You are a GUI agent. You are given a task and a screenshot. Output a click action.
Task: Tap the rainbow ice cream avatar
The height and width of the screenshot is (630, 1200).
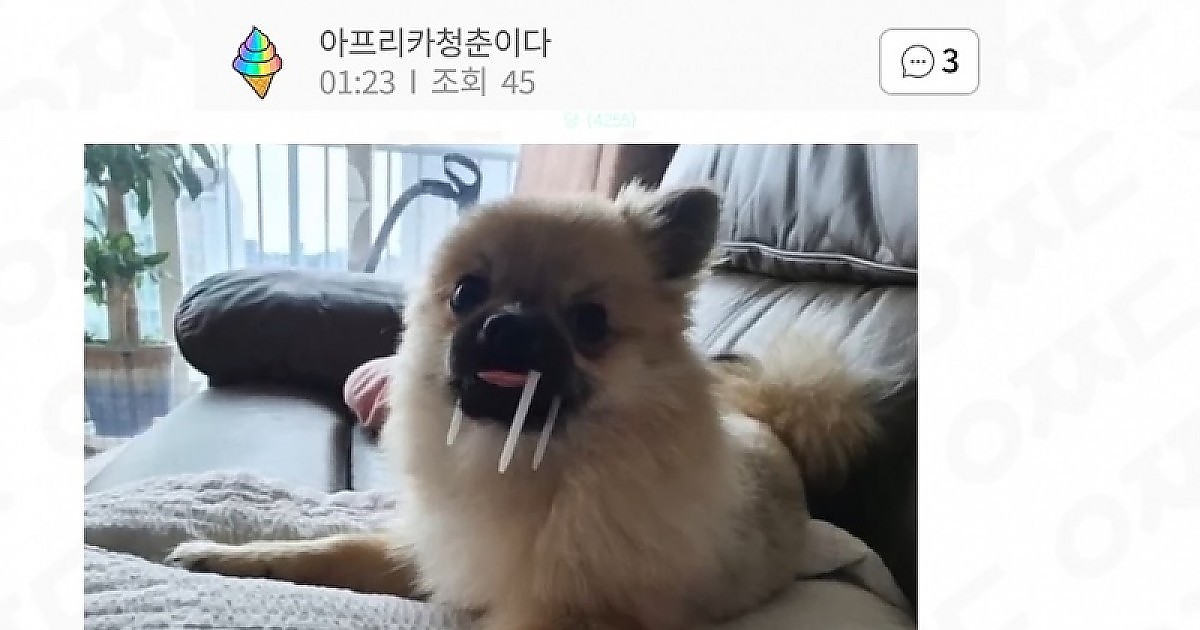(256, 62)
